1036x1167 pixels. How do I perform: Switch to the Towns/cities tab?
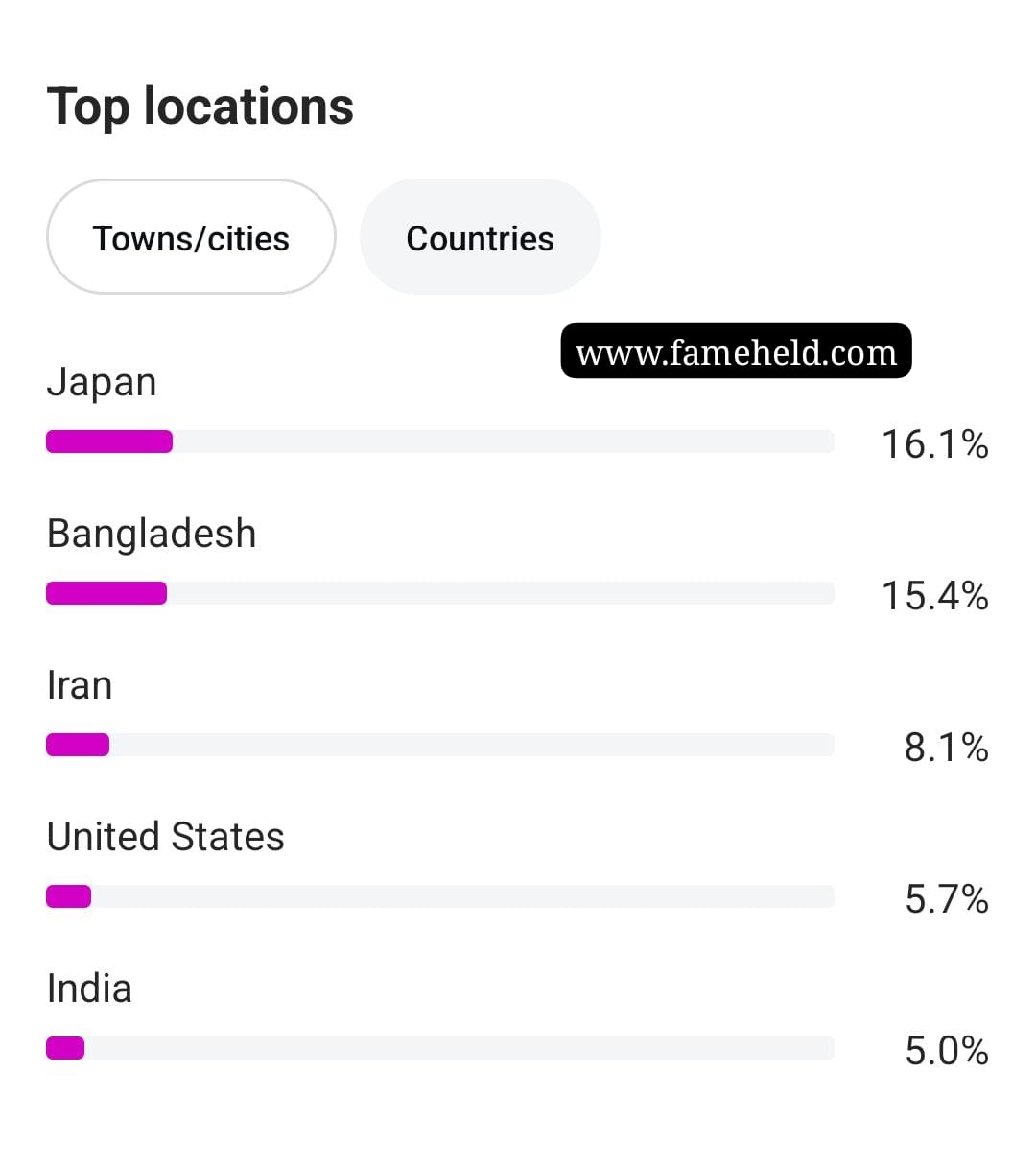pyautogui.click(x=191, y=237)
